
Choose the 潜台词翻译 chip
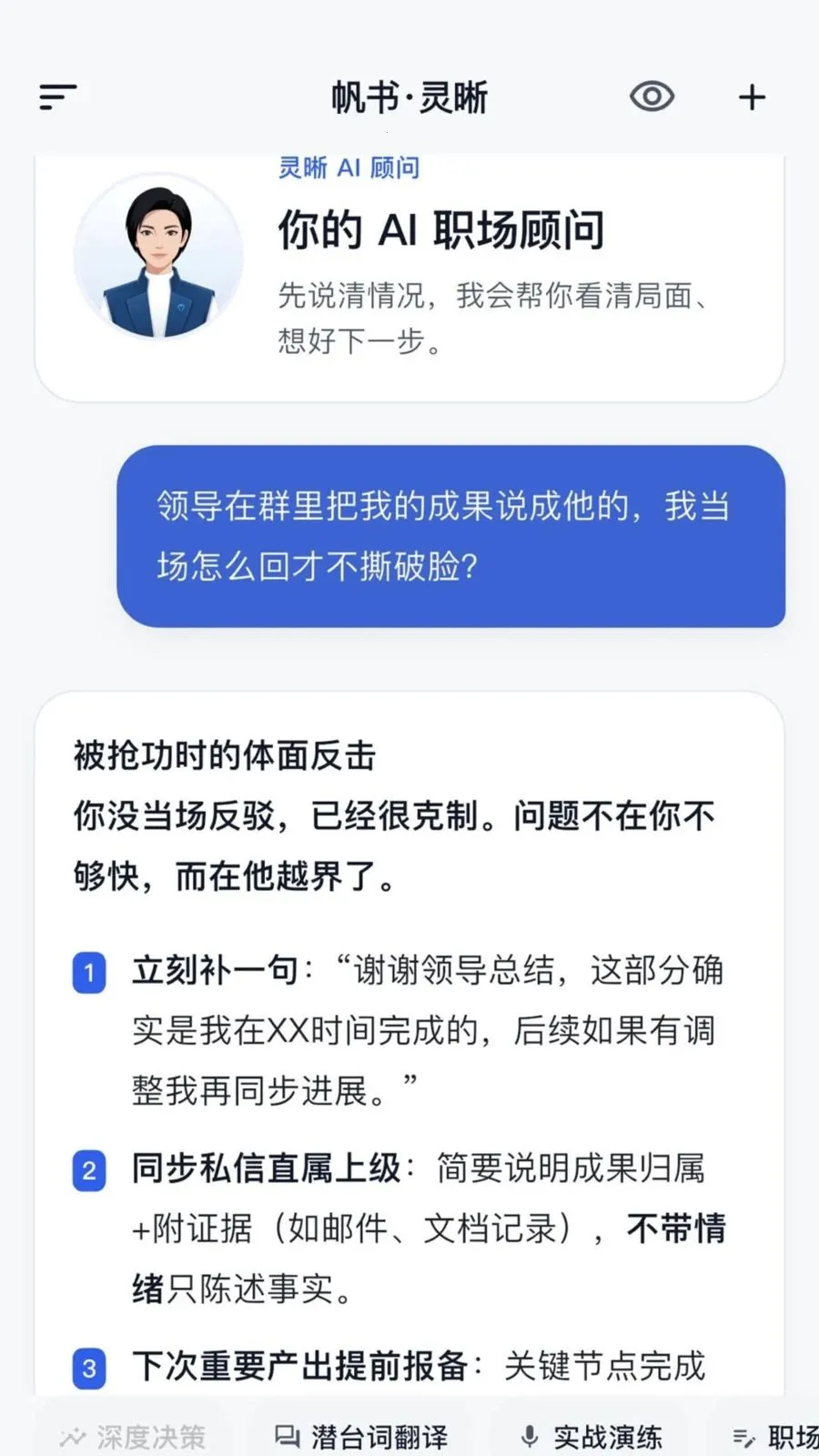tap(361, 1436)
